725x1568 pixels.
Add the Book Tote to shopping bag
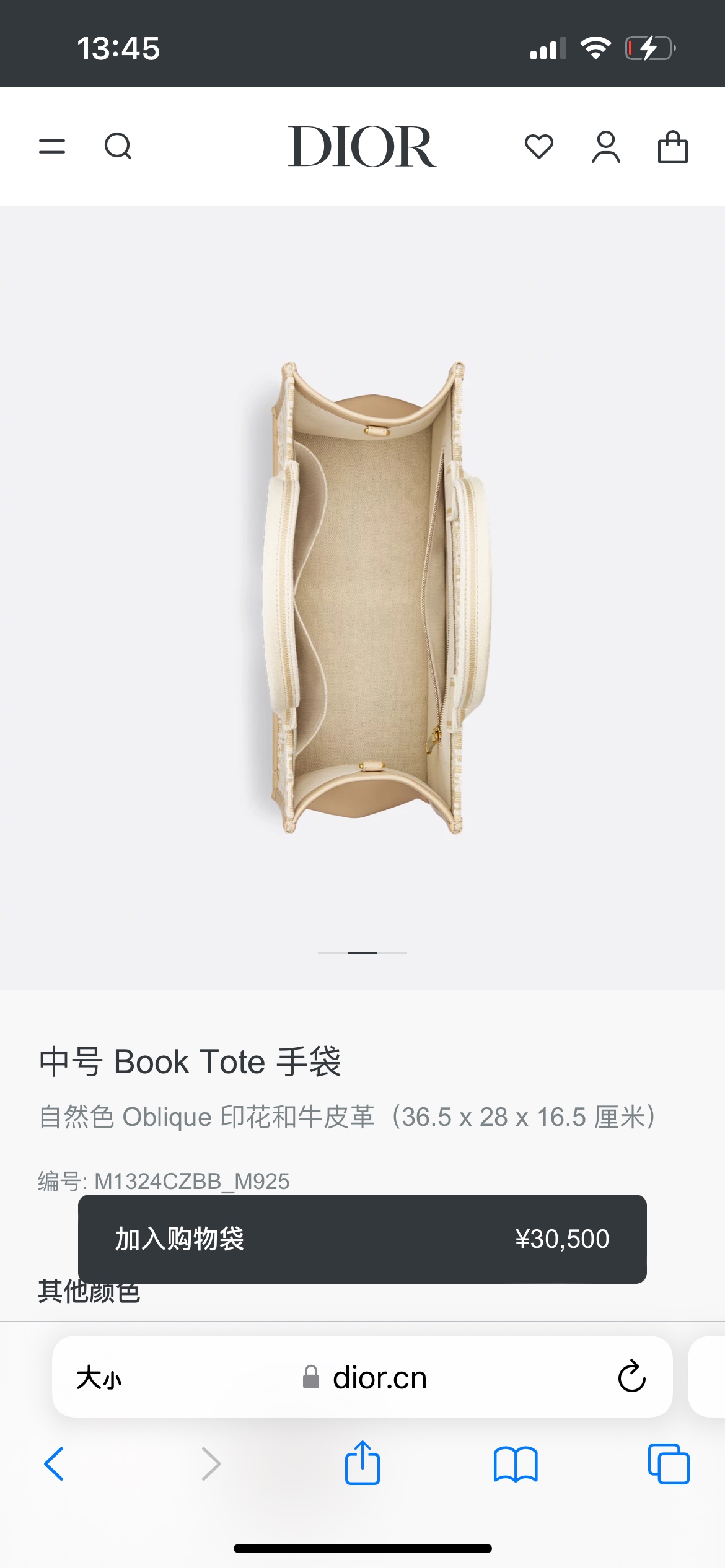click(362, 1239)
